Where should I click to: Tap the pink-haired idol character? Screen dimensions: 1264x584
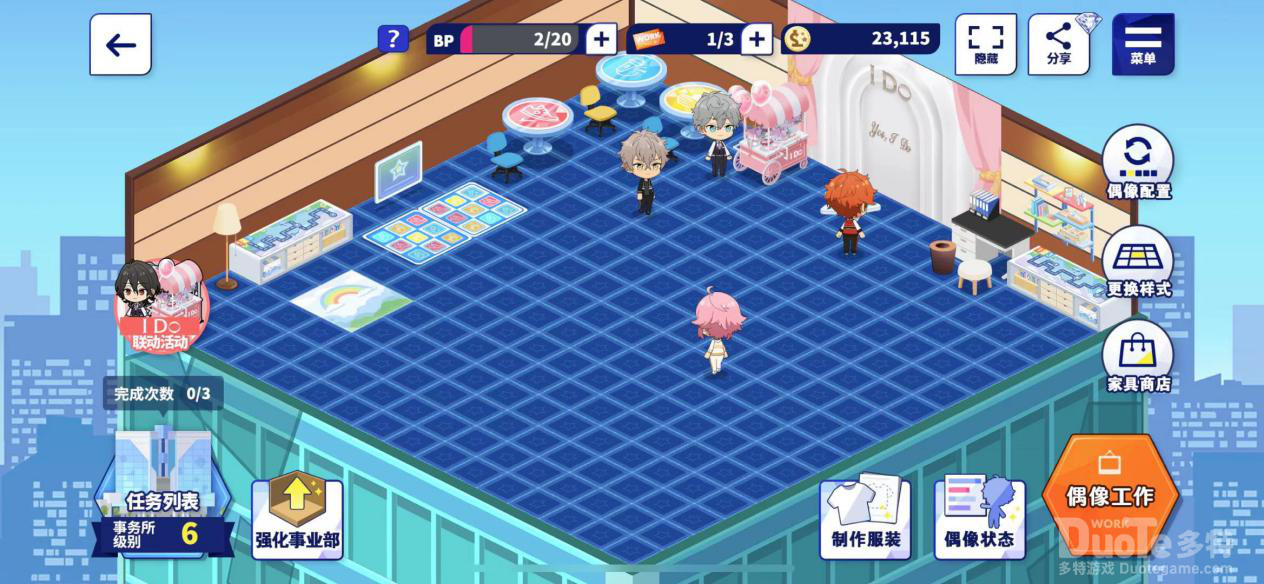click(x=716, y=332)
